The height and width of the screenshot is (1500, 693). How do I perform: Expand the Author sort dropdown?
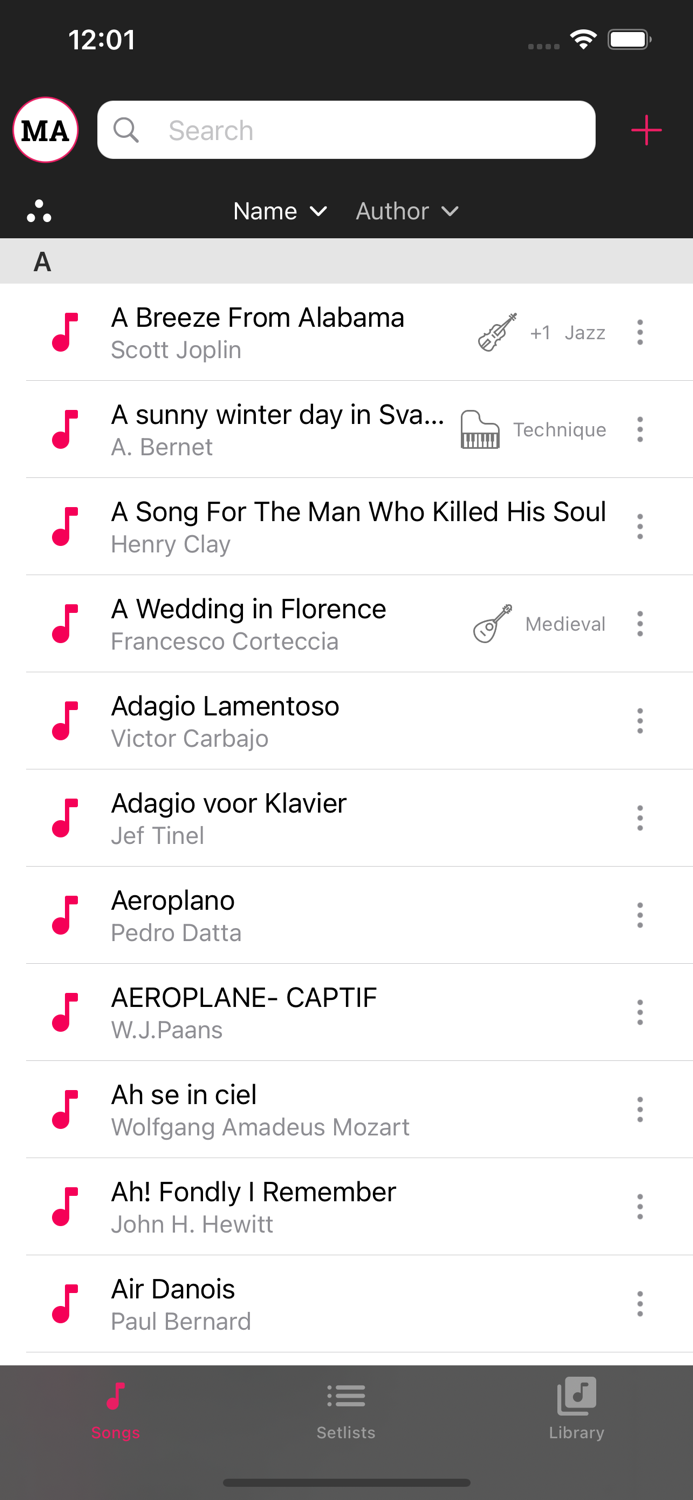pos(407,211)
